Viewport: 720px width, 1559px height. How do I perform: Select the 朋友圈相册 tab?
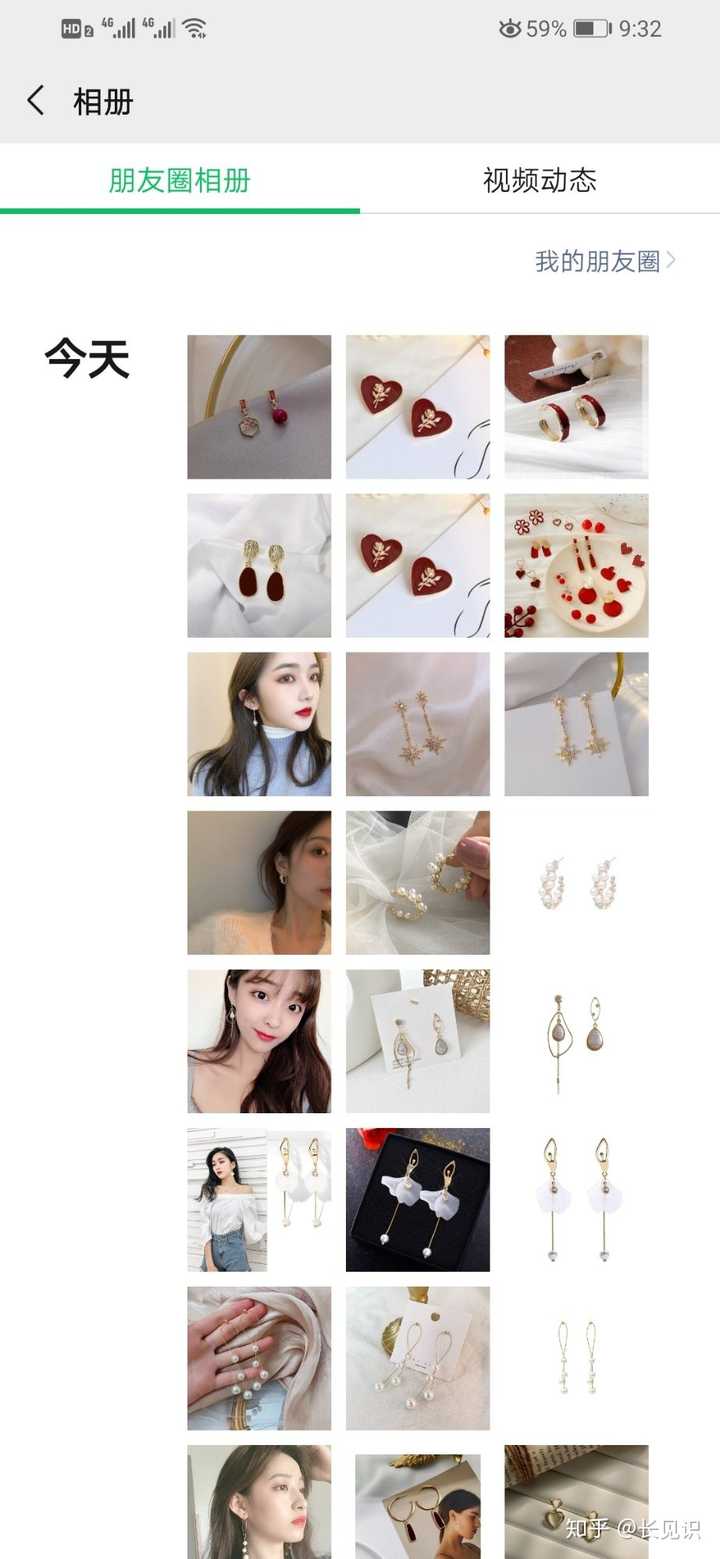[x=180, y=180]
